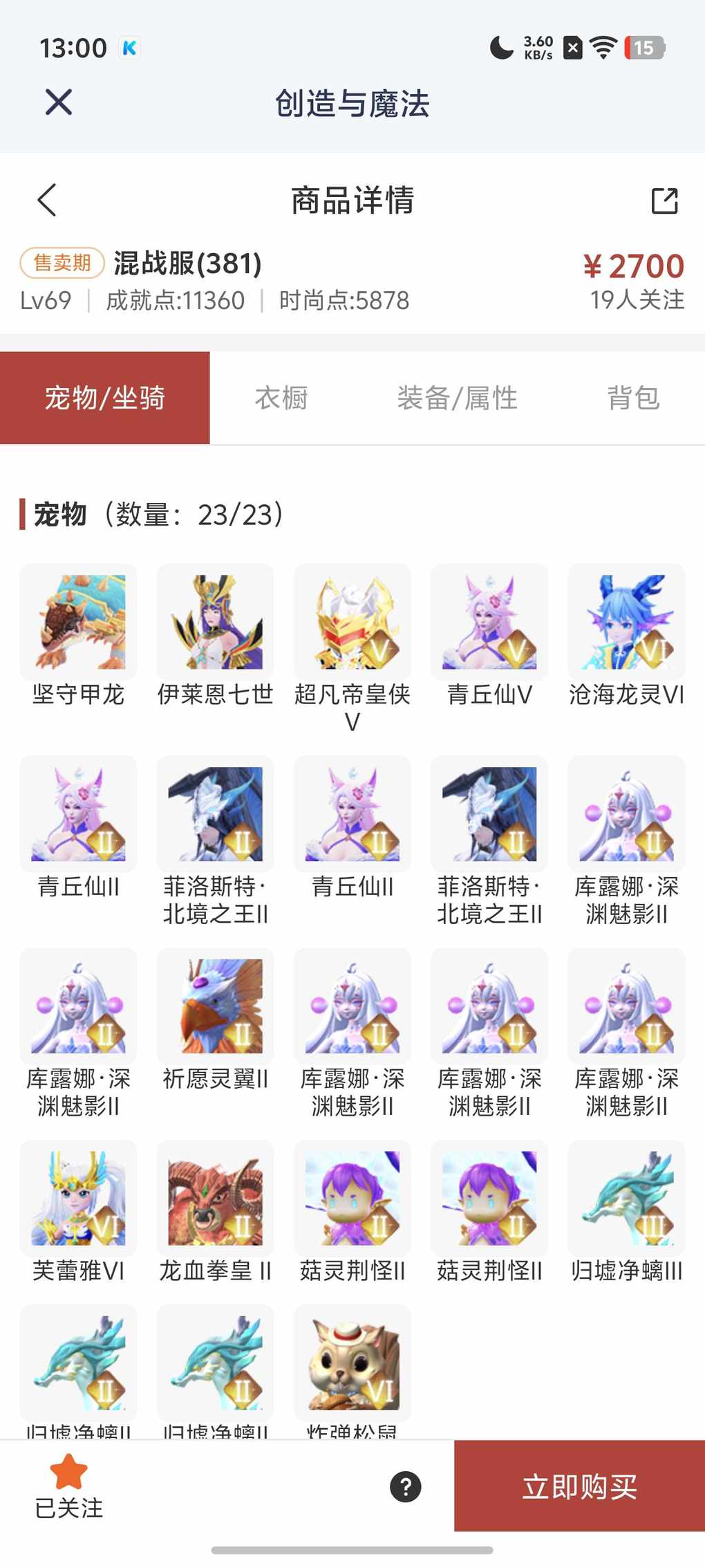
Task: Close the 创造与魔法 page
Action: [59, 103]
